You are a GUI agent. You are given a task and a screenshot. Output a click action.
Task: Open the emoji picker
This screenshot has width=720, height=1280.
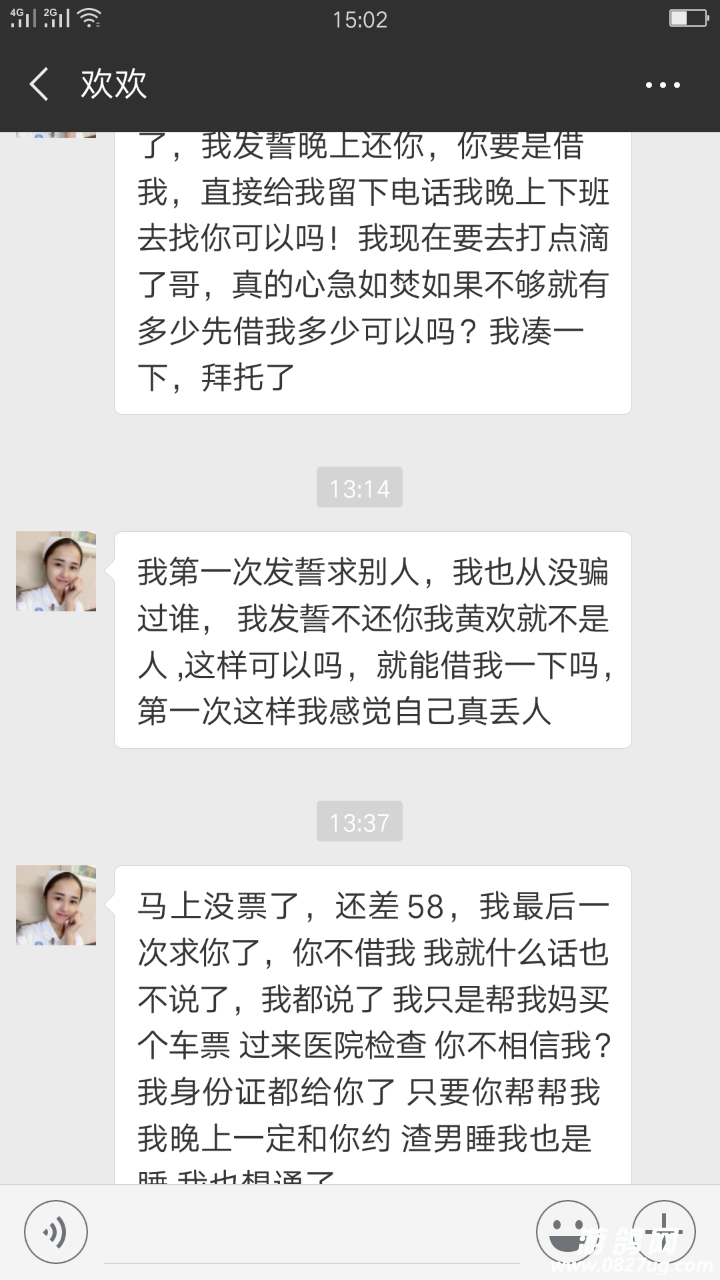pos(568,1231)
